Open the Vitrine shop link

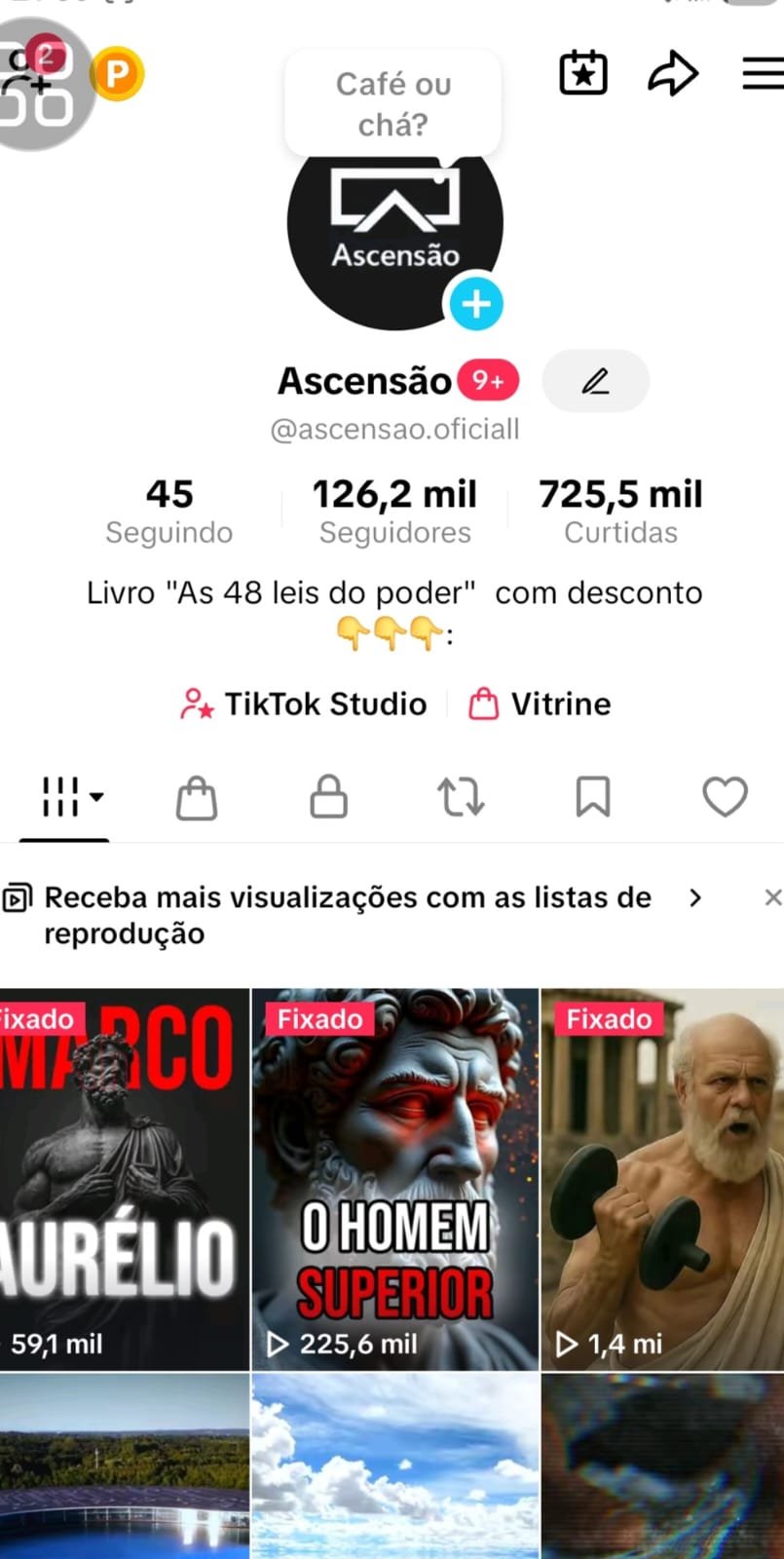[541, 703]
